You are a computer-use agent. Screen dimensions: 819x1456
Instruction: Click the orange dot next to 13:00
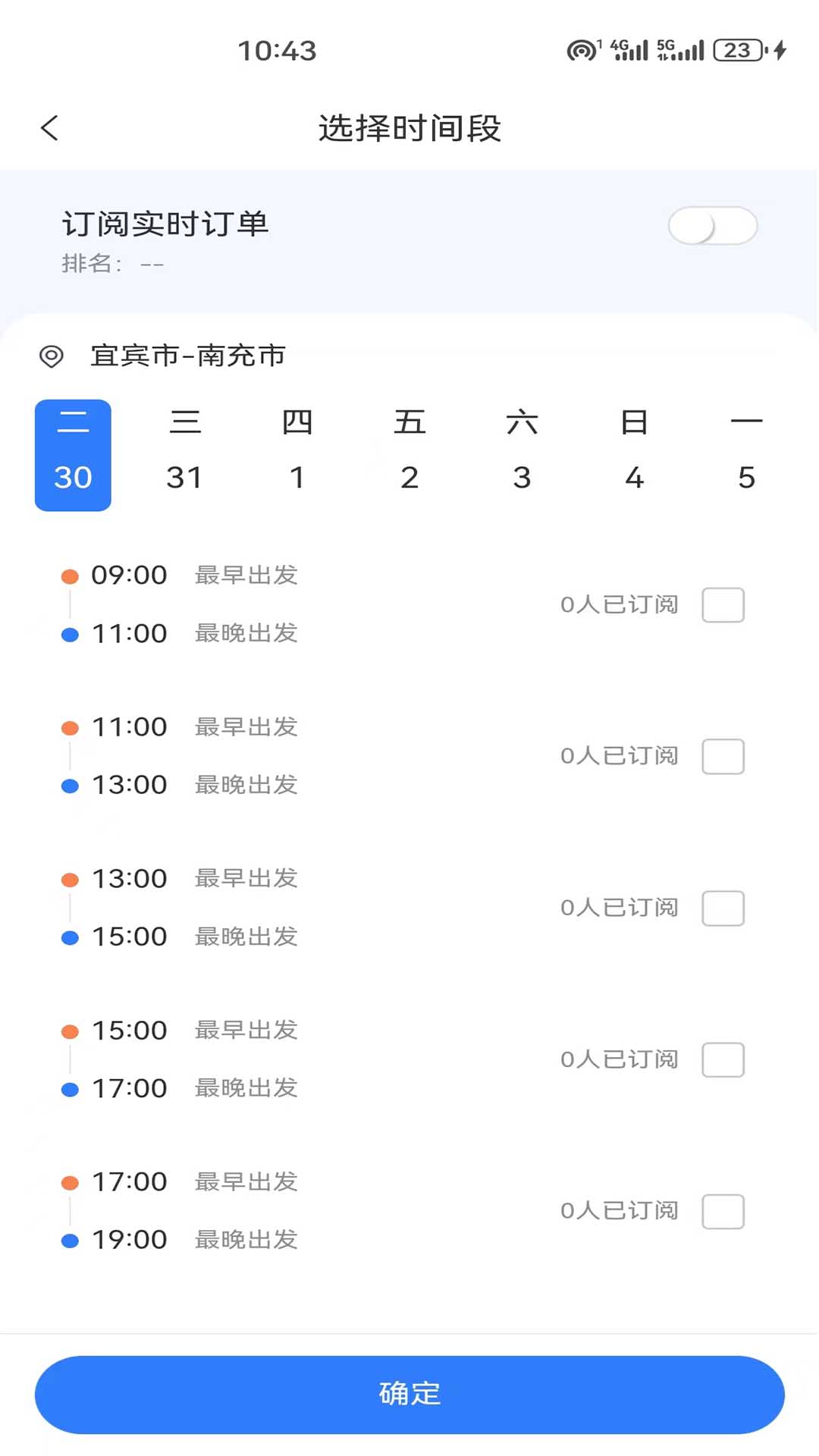pos(70,878)
